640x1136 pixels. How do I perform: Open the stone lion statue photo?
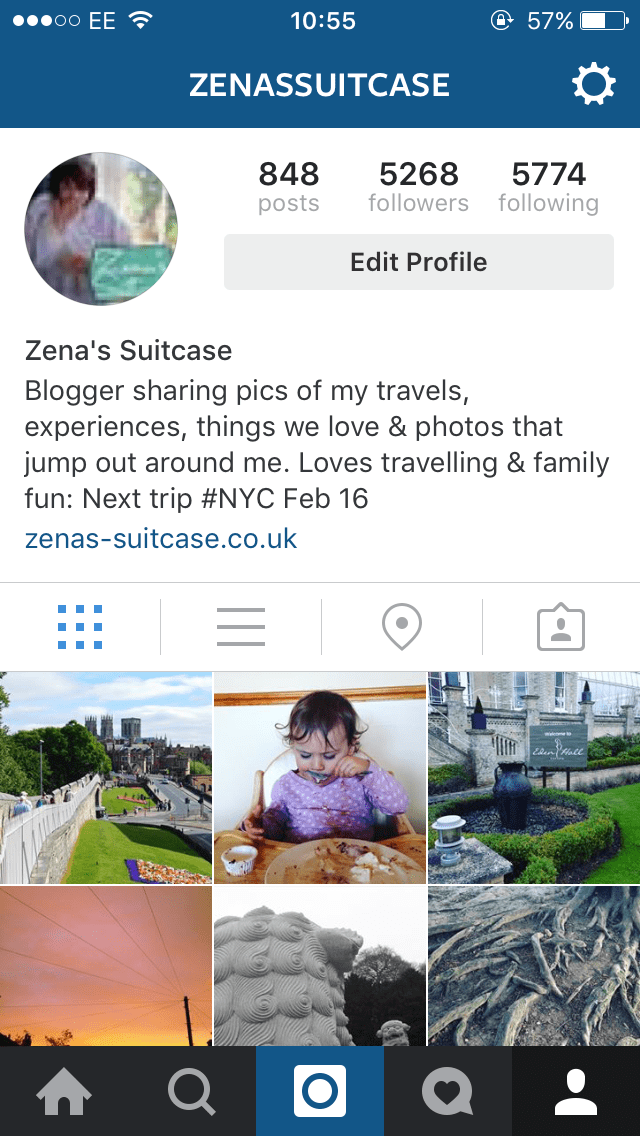[x=320, y=966]
